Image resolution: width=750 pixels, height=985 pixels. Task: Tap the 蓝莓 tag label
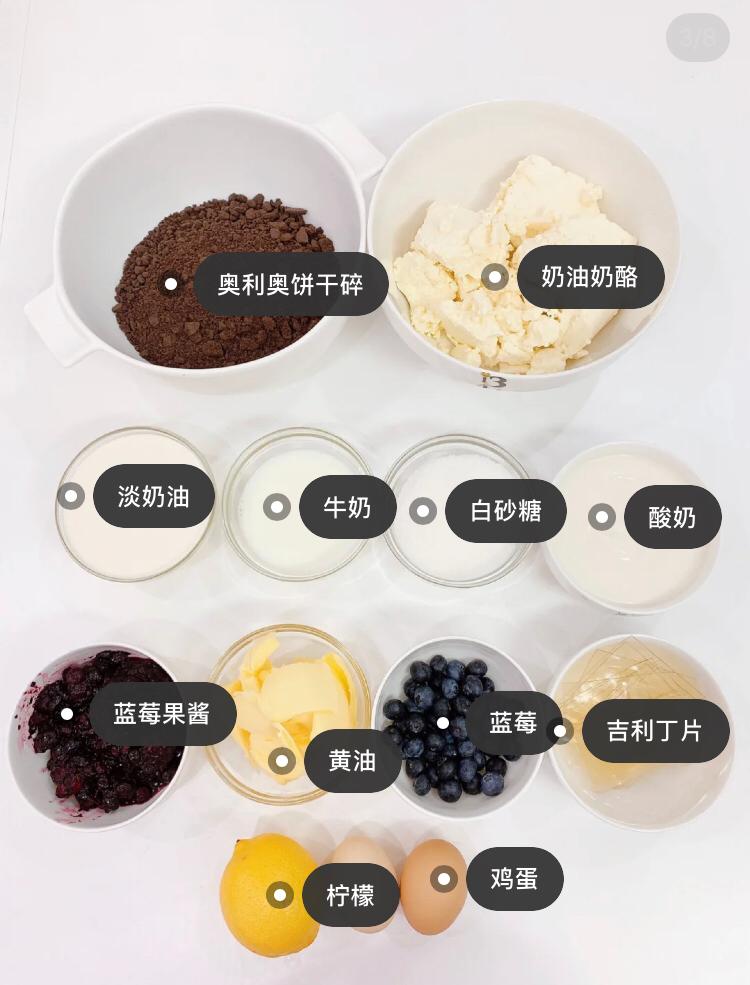tap(513, 723)
